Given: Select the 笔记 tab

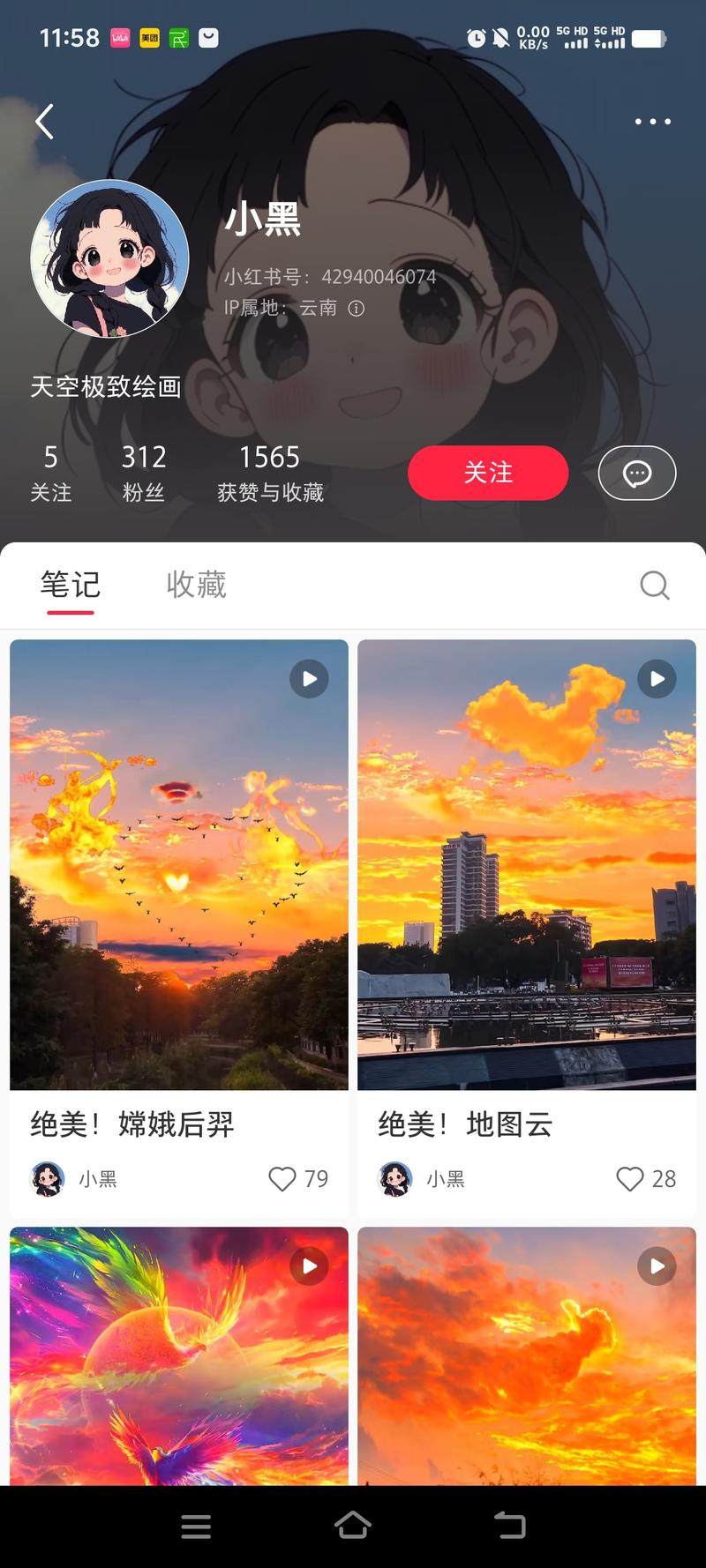Looking at the screenshot, I should (x=71, y=585).
